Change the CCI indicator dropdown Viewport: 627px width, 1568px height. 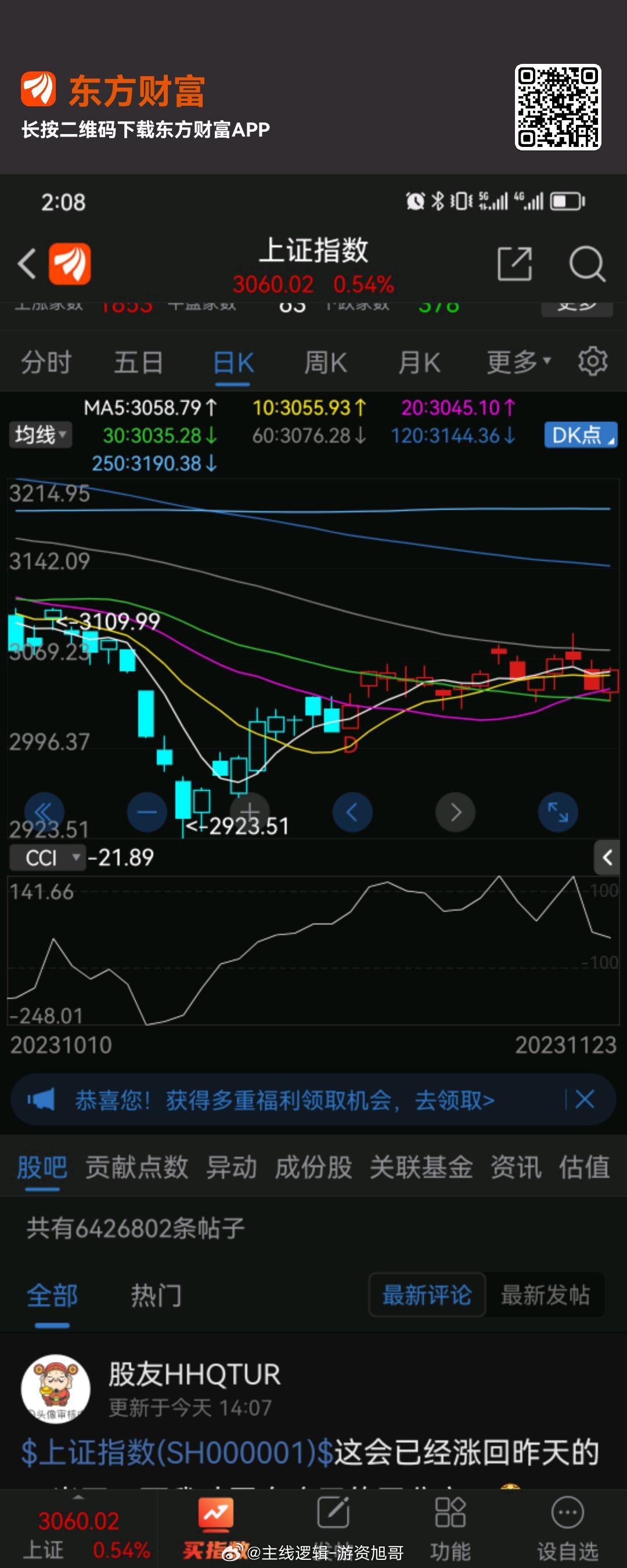(48, 858)
